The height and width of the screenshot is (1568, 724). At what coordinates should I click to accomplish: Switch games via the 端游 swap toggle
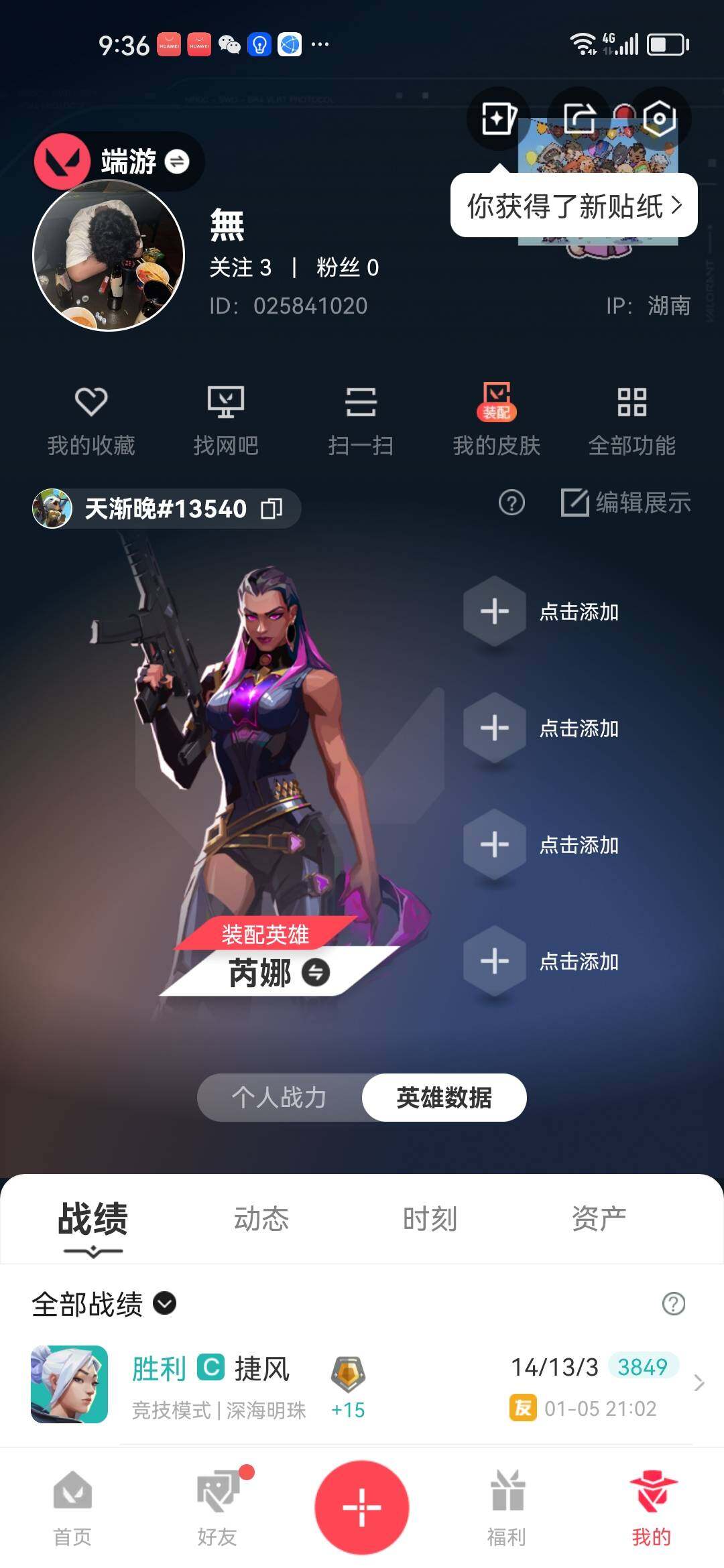tap(178, 161)
